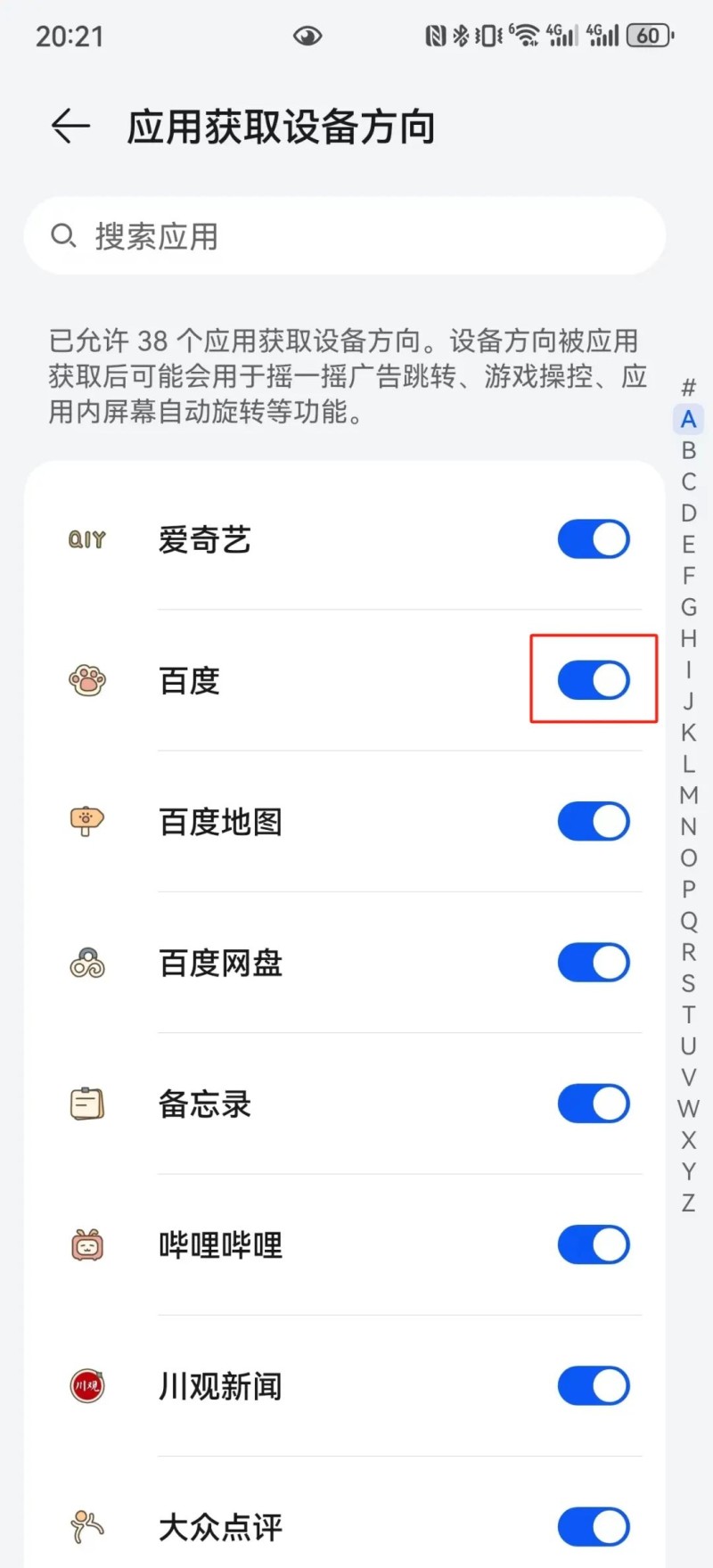Jump to letter B in index

pyautogui.click(x=688, y=450)
